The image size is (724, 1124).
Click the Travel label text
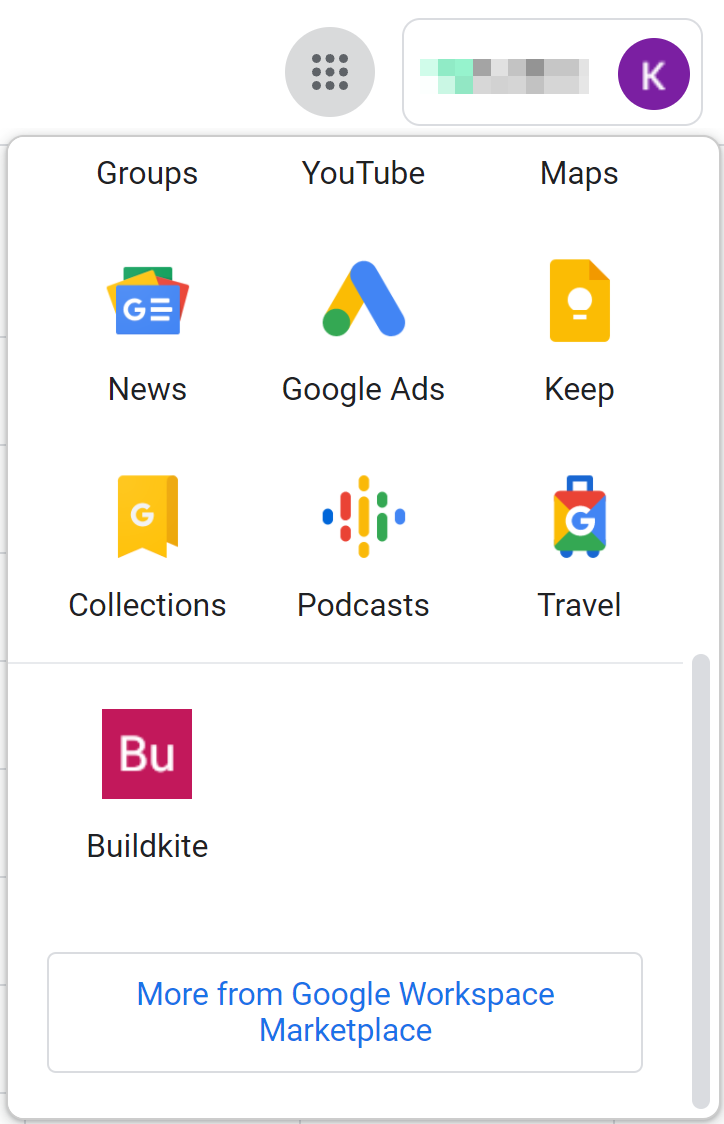579,604
